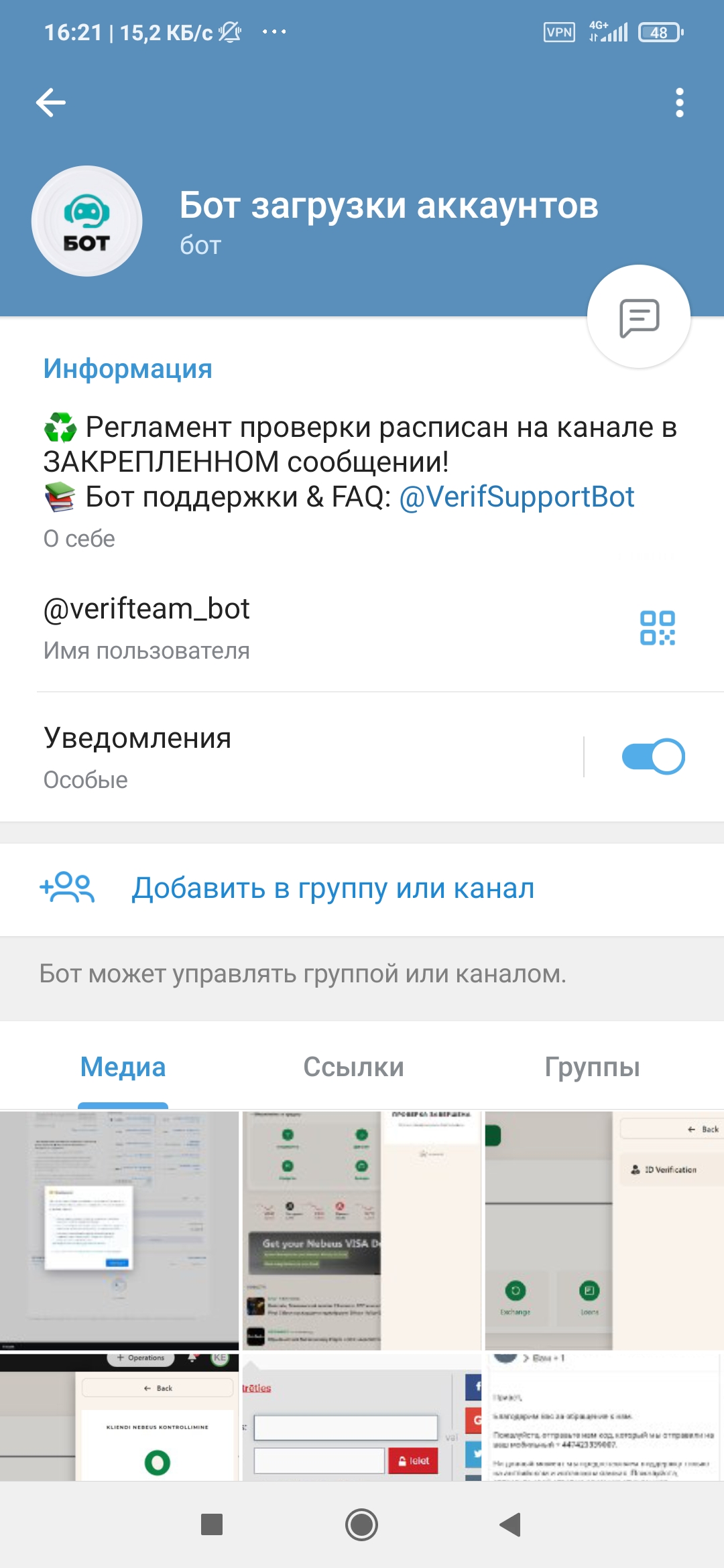The image size is (724, 1568).
Task: Tap the system home button
Action: pyautogui.click(x=362, y=1525)
